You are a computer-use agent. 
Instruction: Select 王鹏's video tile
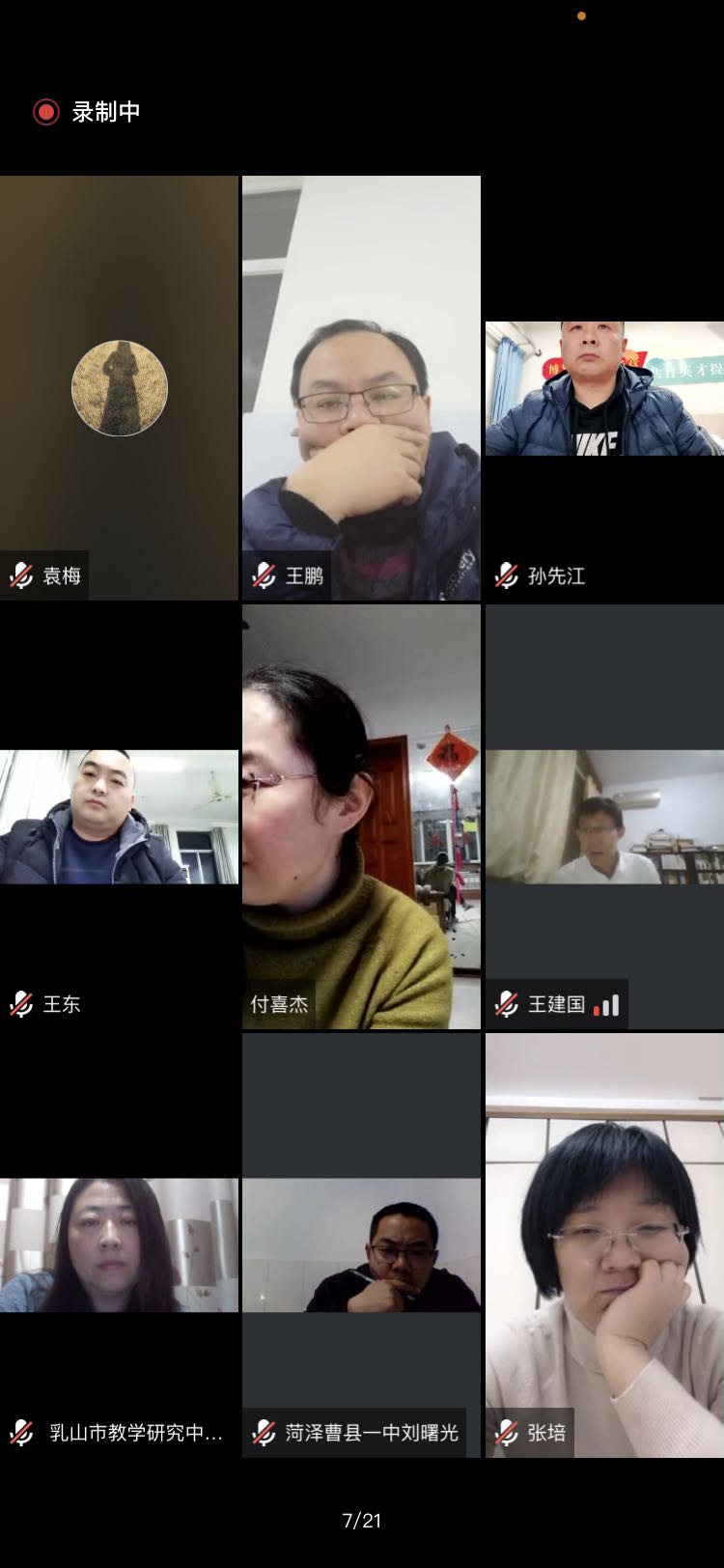point(361,388)
